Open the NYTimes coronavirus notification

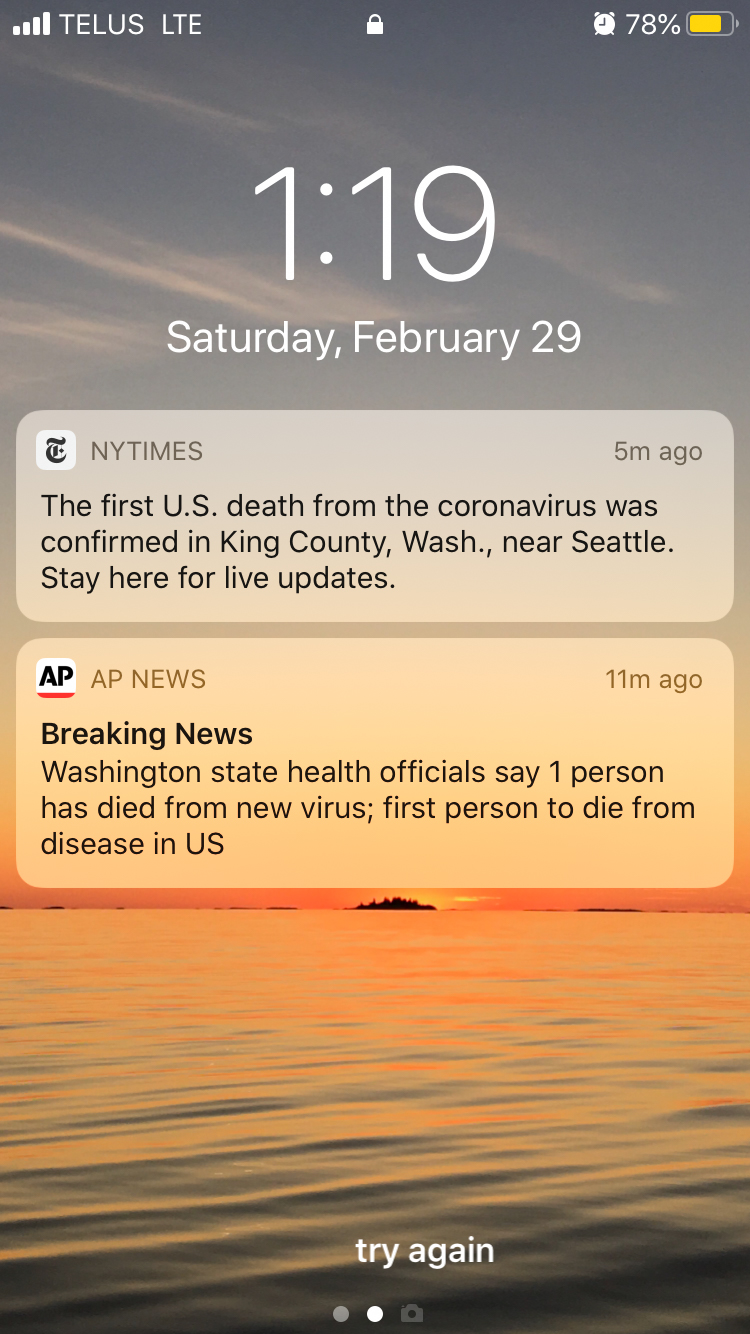tap(375, 516)
